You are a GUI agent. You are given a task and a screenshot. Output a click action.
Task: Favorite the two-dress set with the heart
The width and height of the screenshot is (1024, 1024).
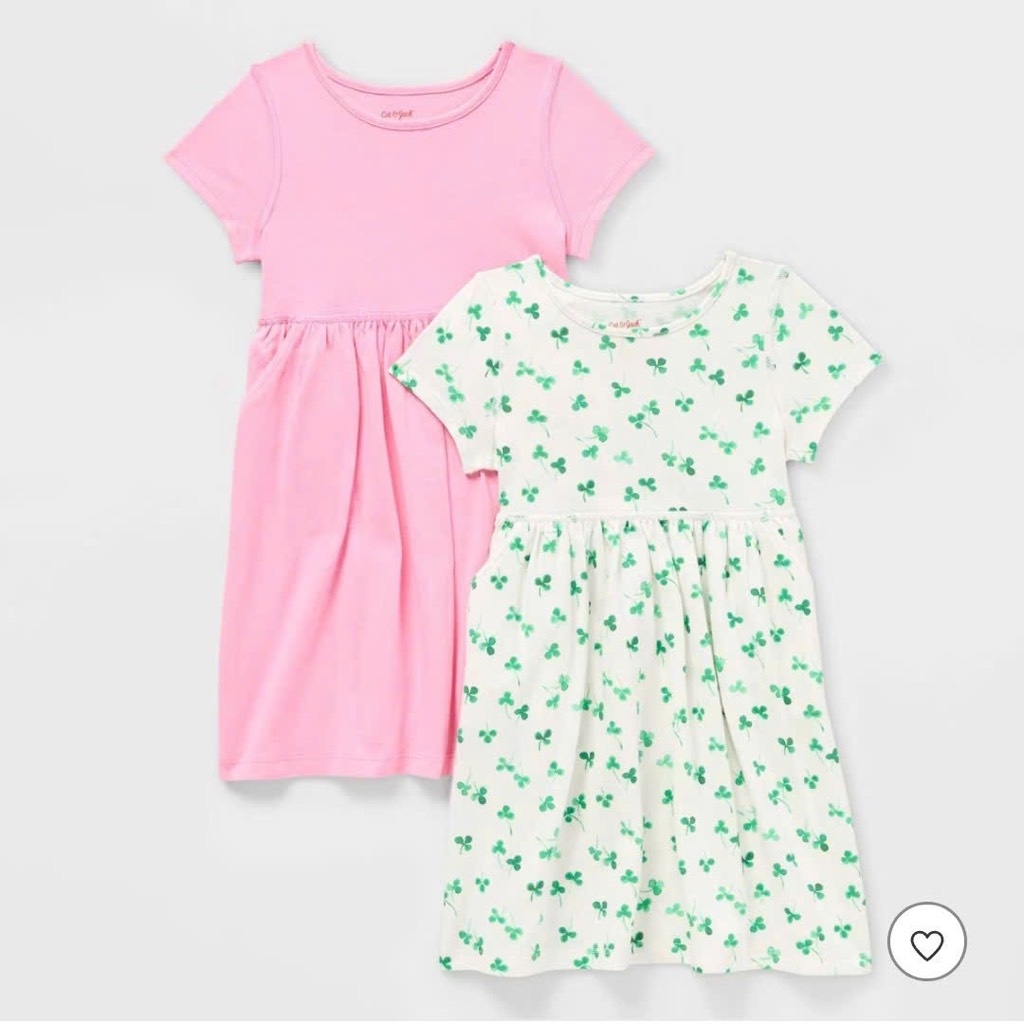point(927,941)
